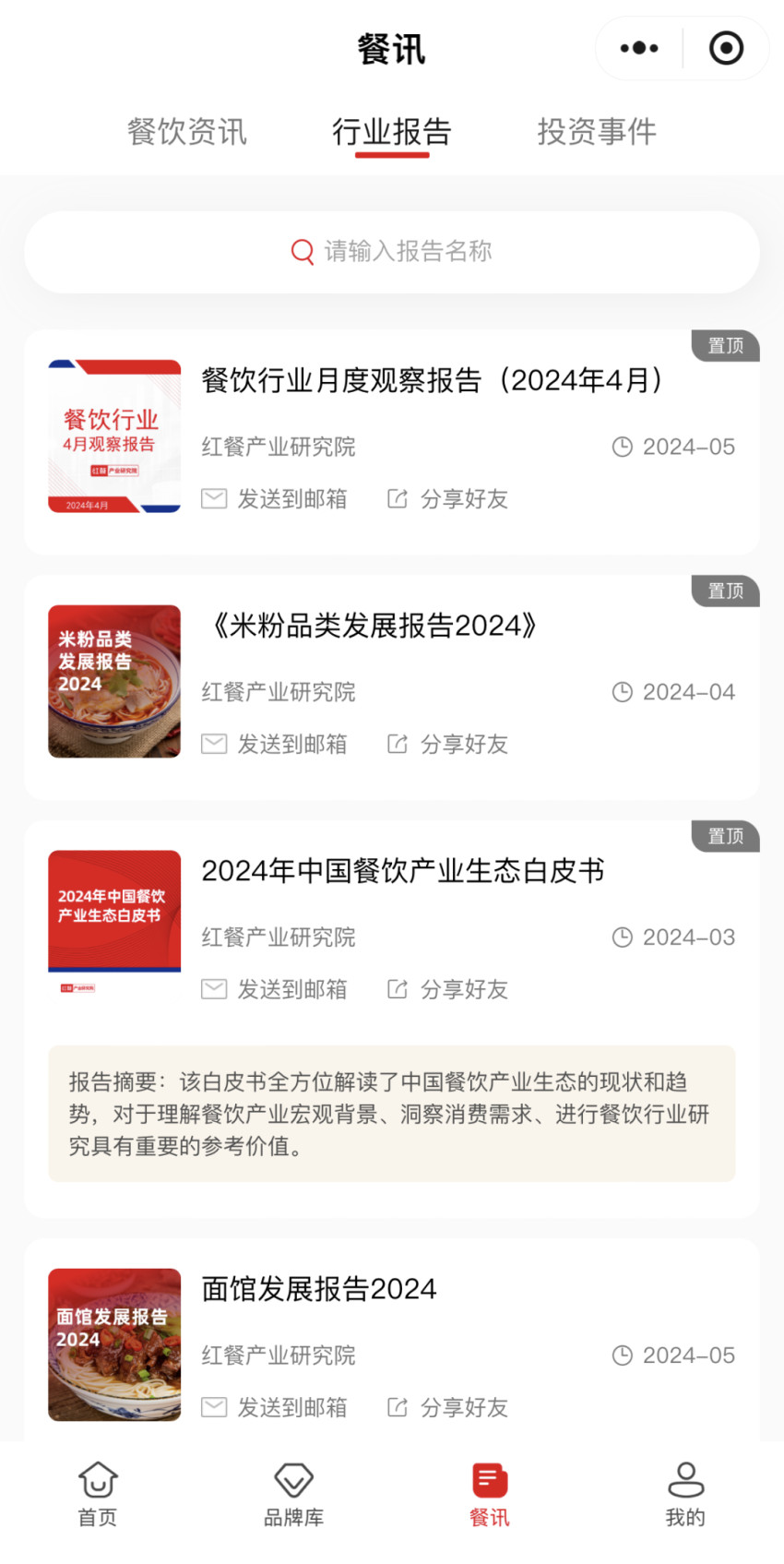Open the 我的 profile icon in bottom bar
This screenshot has width=784, height=1564.
(684, 1477)
